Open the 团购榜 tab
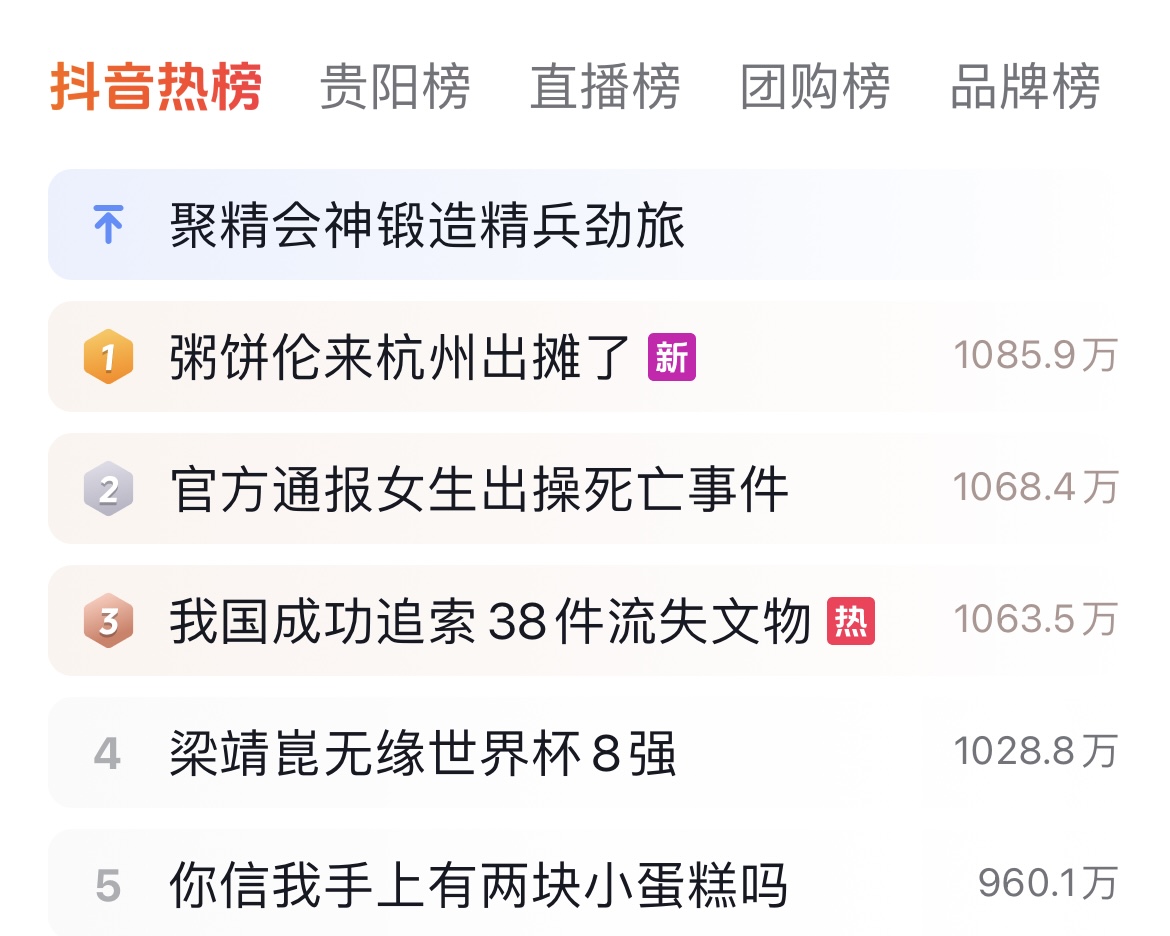This screenshot has width=1170, height=936. 815,87
